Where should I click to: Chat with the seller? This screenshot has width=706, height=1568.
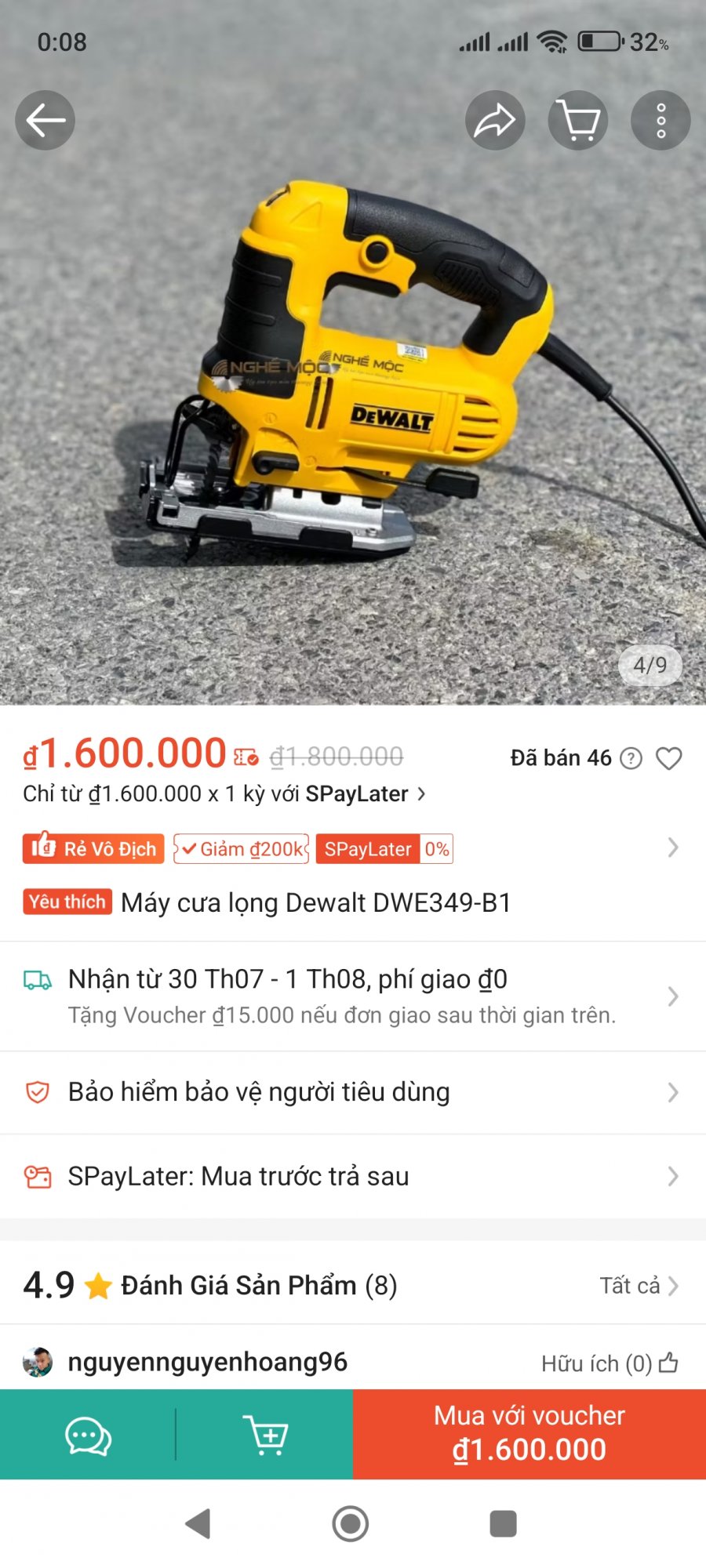pyautogui.click(x=88, y=1435)
